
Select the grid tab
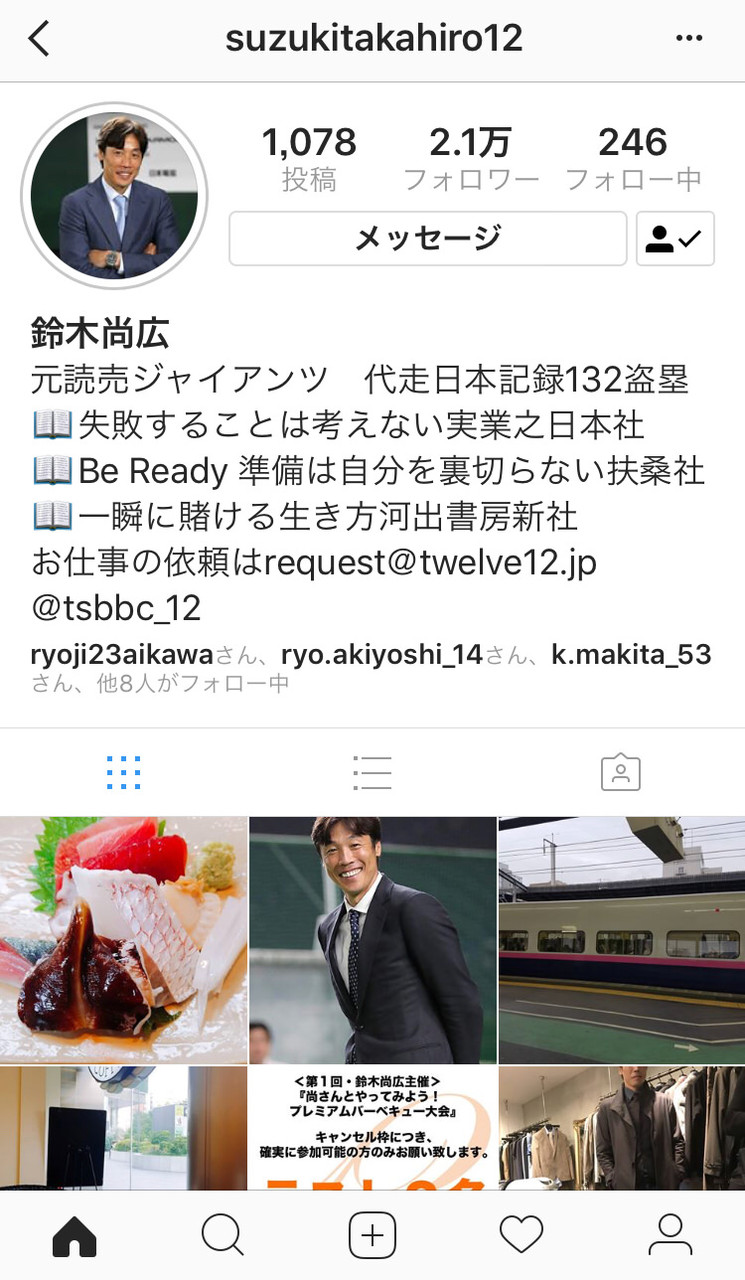pos(124,771)
